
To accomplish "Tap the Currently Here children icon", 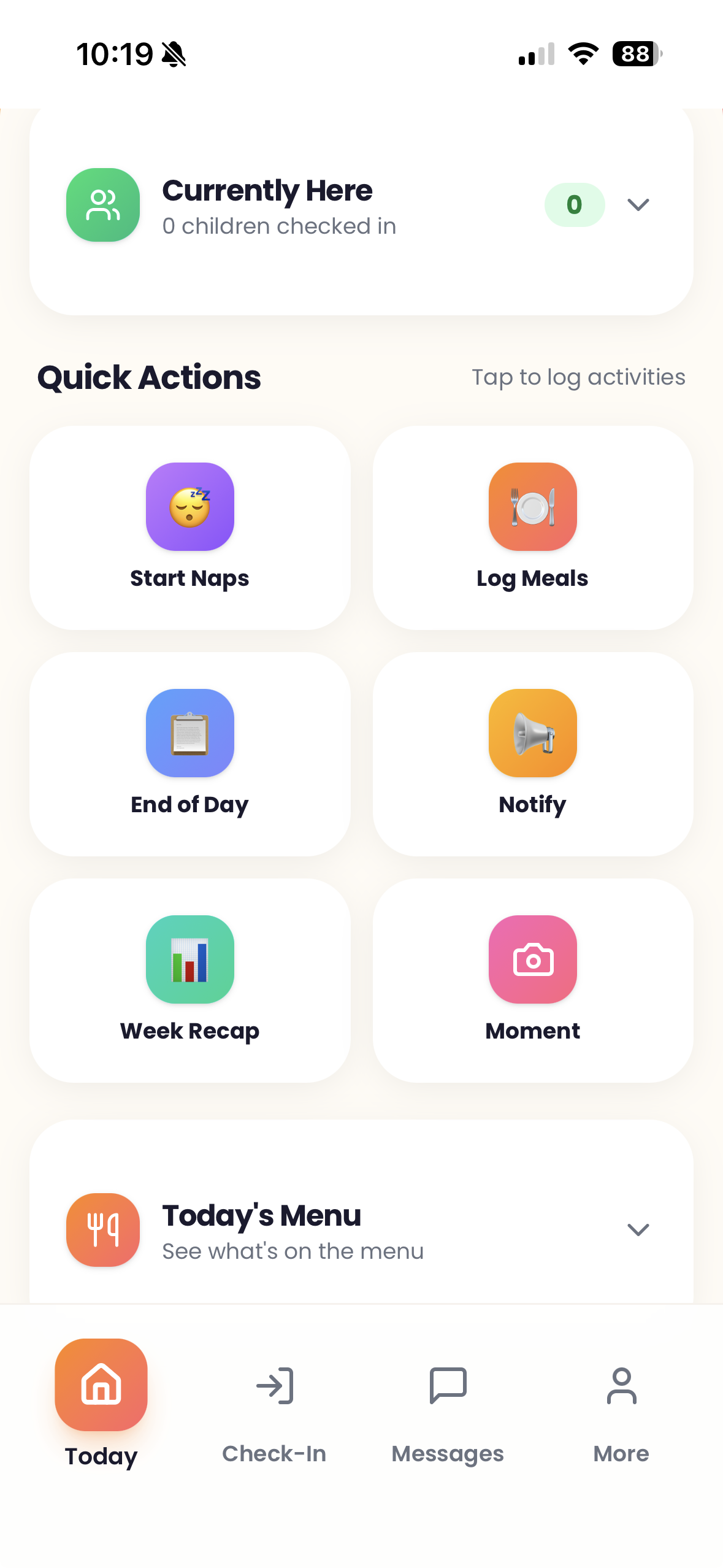I will coord(102,204).
